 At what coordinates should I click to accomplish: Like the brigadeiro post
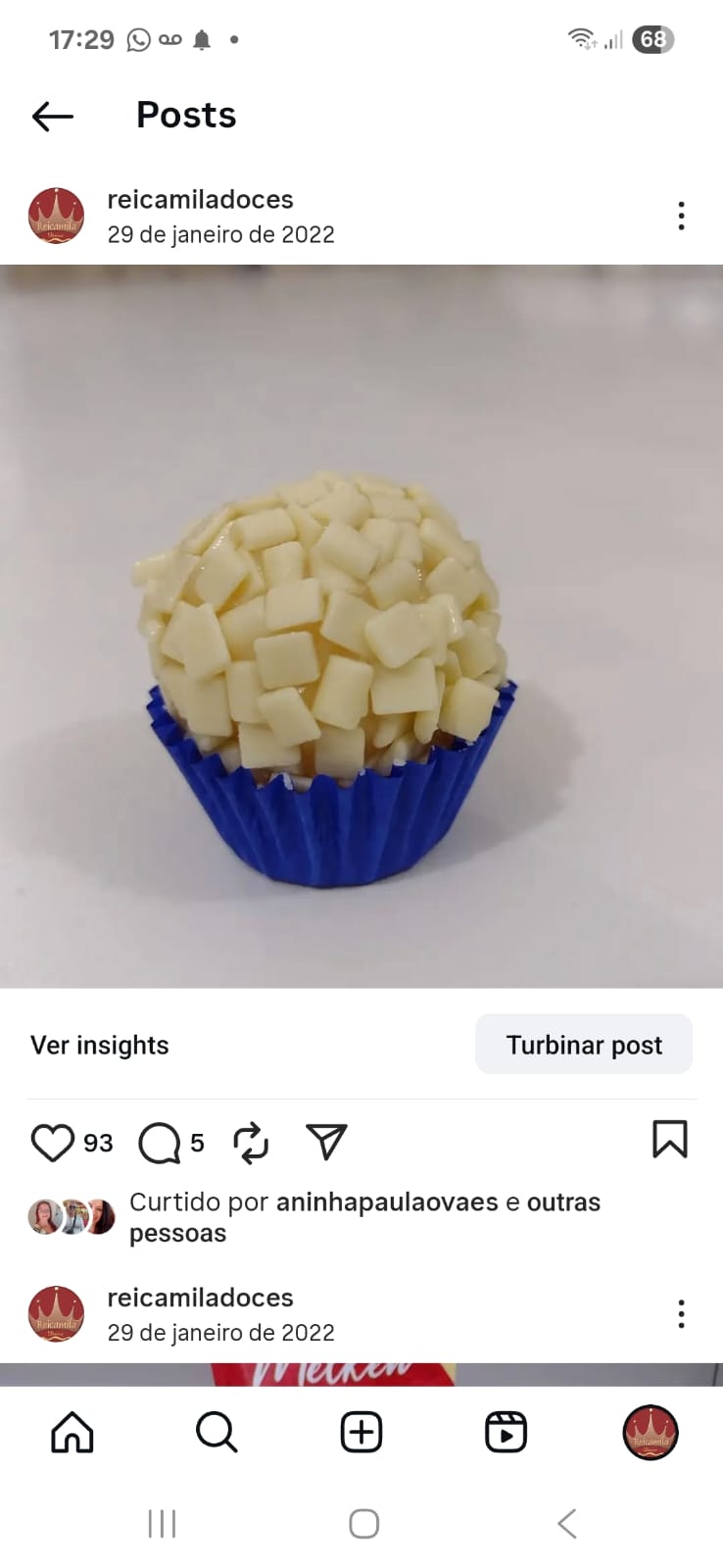53,1143
